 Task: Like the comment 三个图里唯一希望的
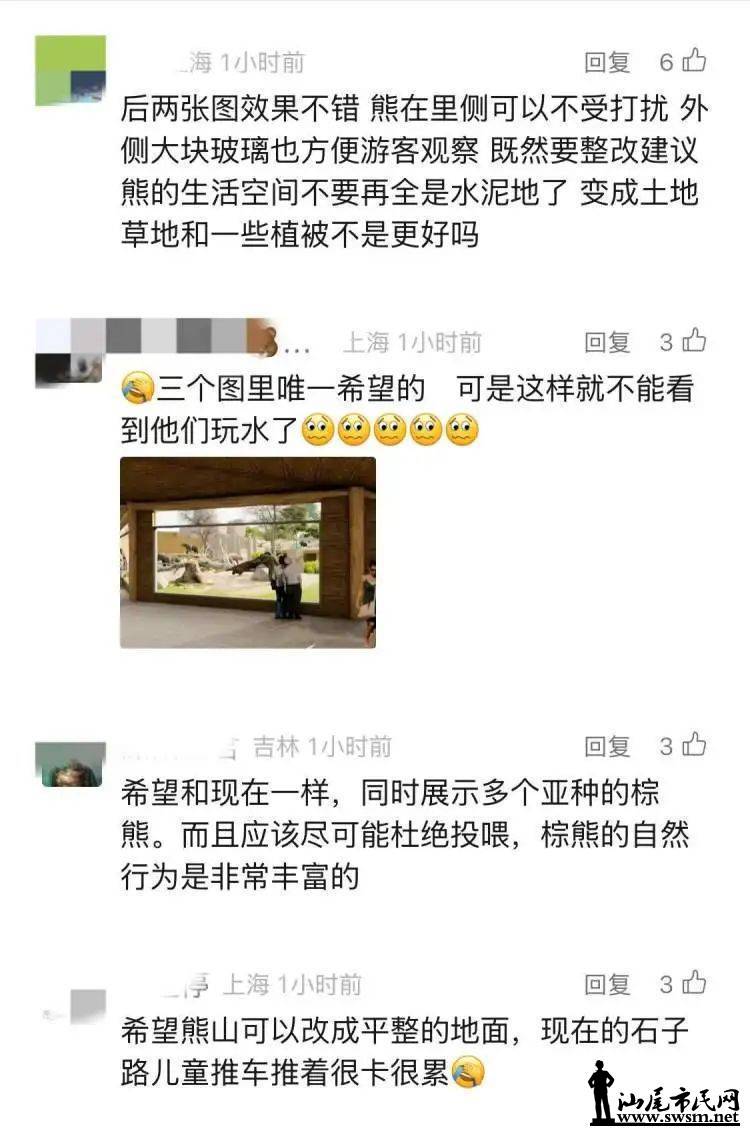point(694,342)
